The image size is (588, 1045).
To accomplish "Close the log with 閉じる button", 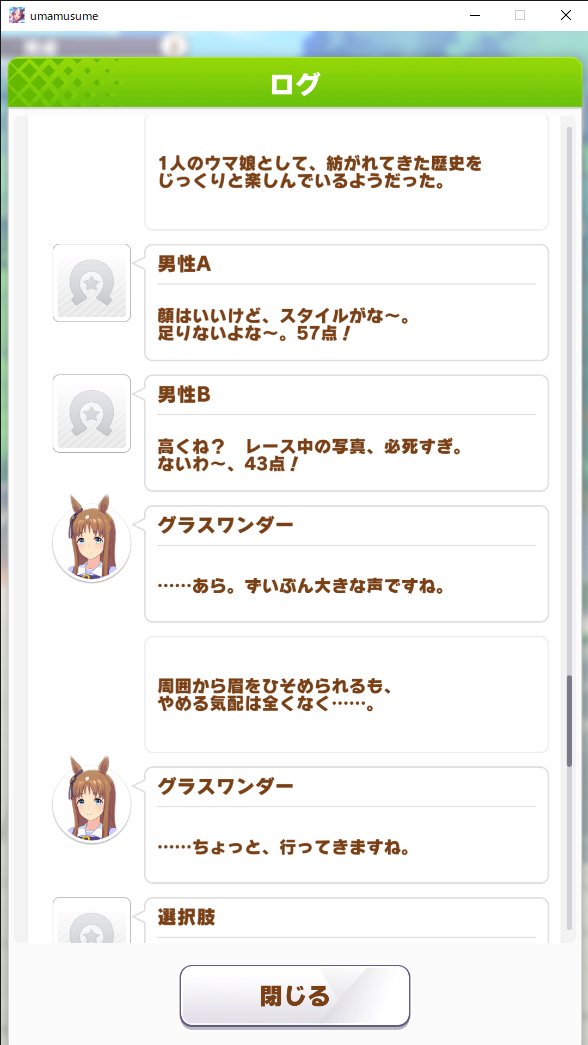I will [295, 996].
